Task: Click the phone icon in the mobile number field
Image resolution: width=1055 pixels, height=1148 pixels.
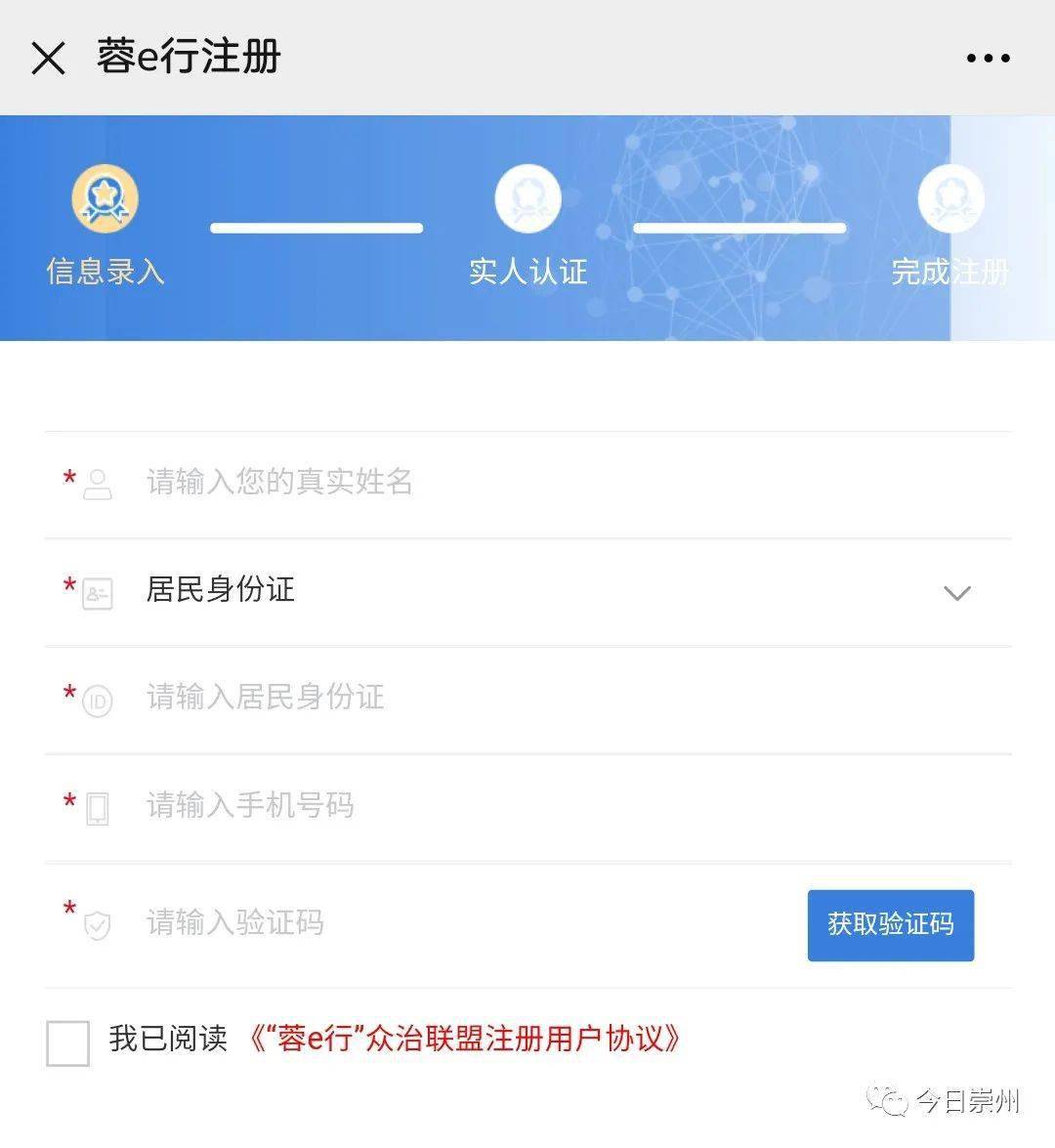Action: [x=96, y=805]
